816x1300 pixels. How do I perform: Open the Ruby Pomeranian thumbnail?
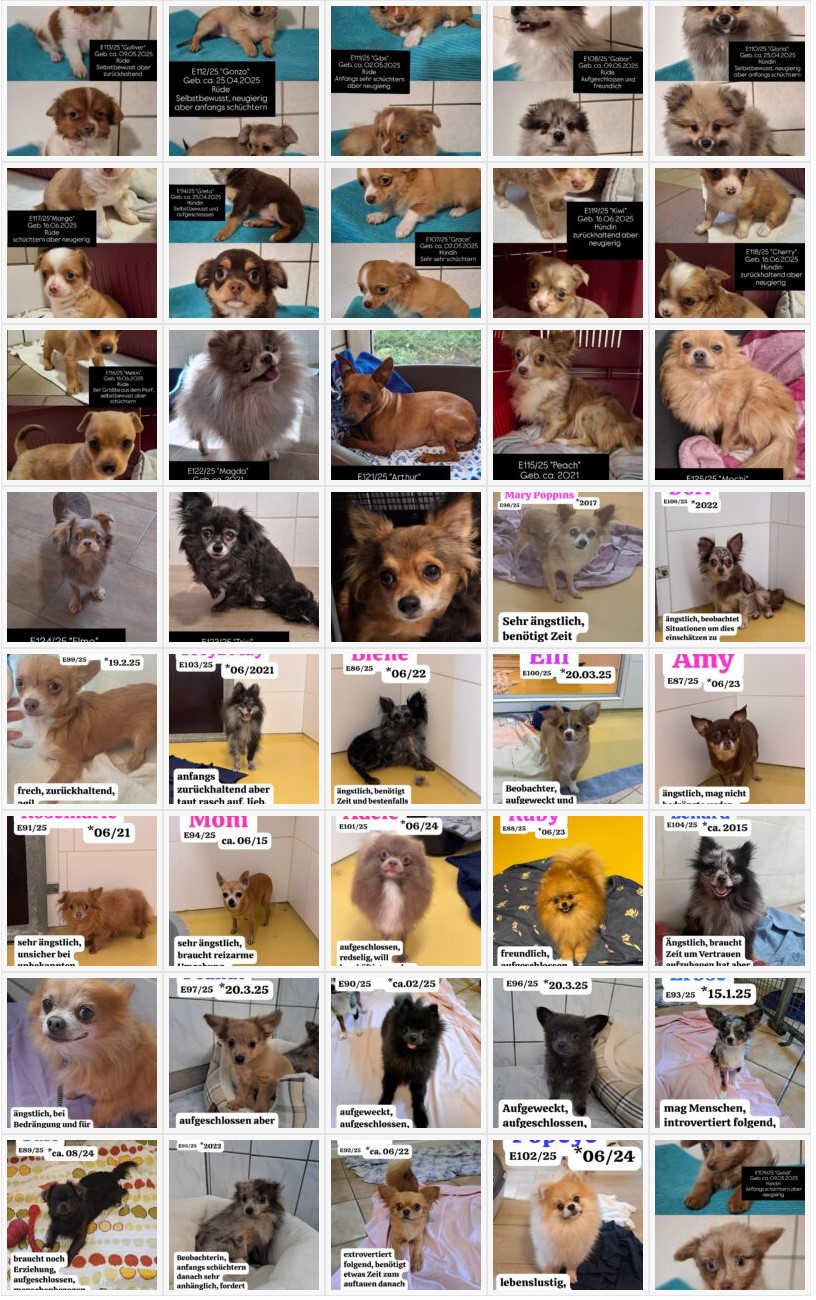568,890
